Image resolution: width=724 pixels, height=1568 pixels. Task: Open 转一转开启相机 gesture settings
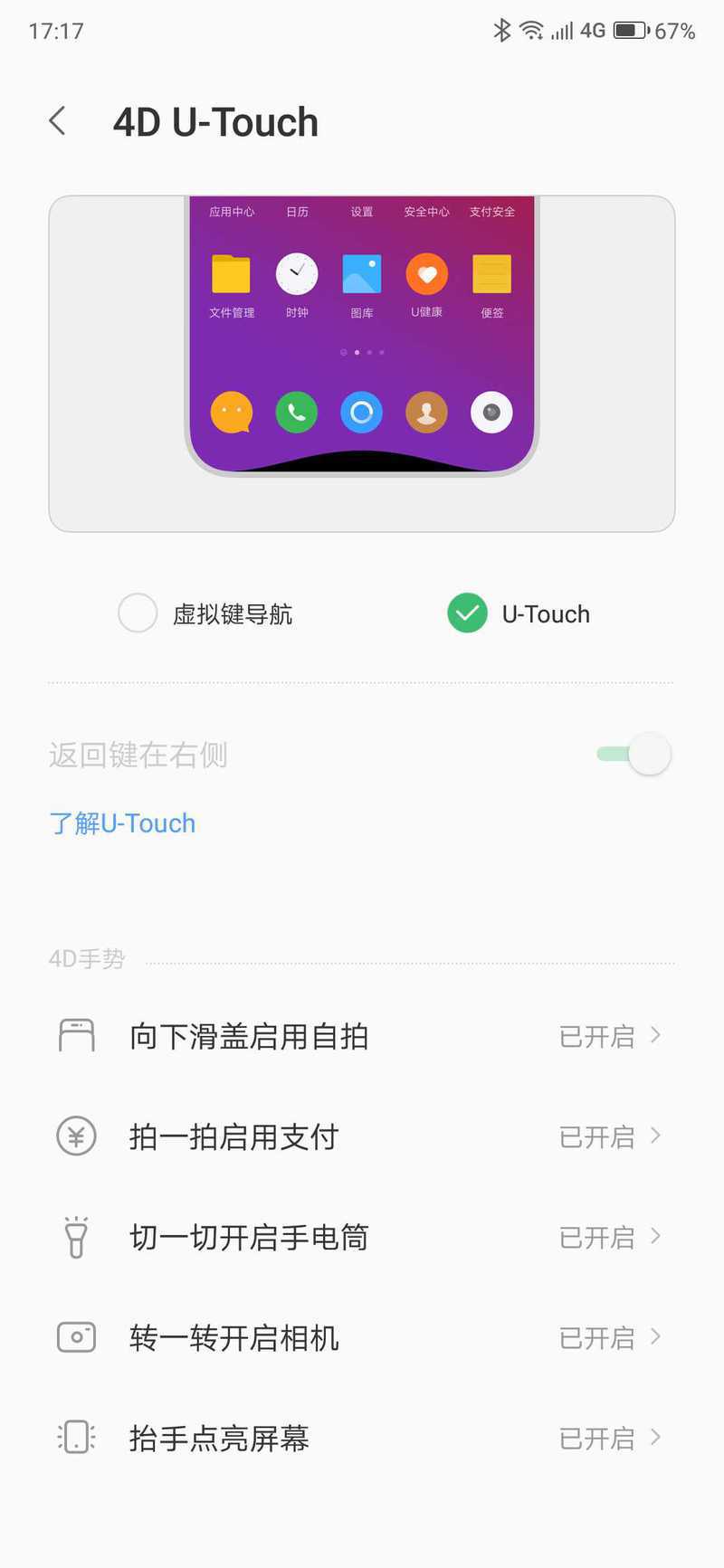pos(362,1337)
